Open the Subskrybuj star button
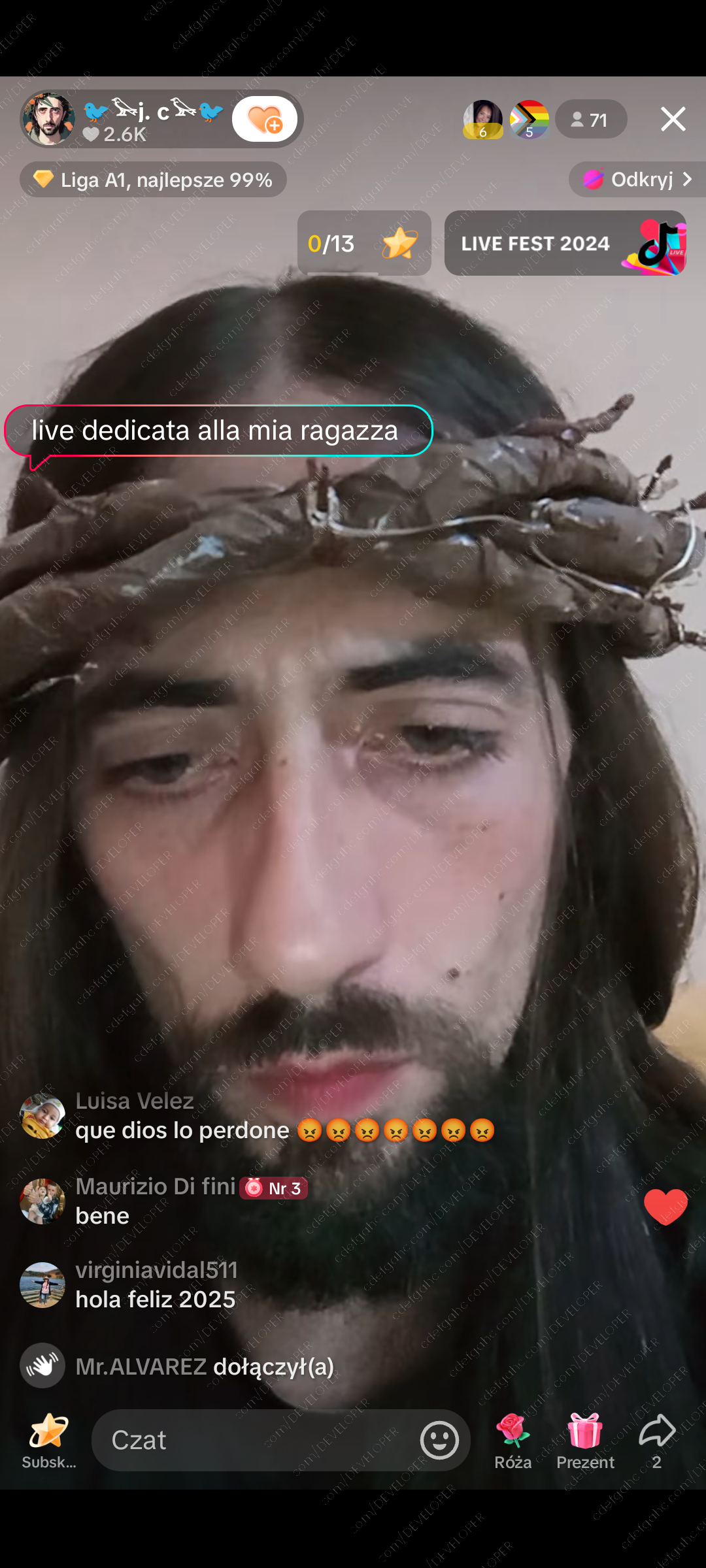 pos(48,1440)
